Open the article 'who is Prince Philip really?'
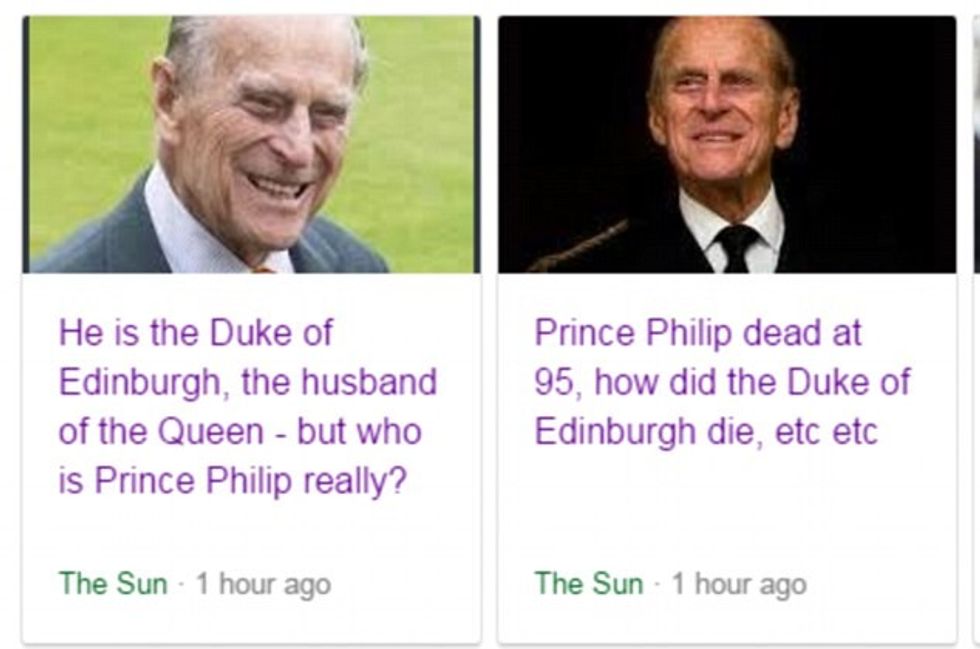This screenshot has height=649, width=980. (247, 407)
